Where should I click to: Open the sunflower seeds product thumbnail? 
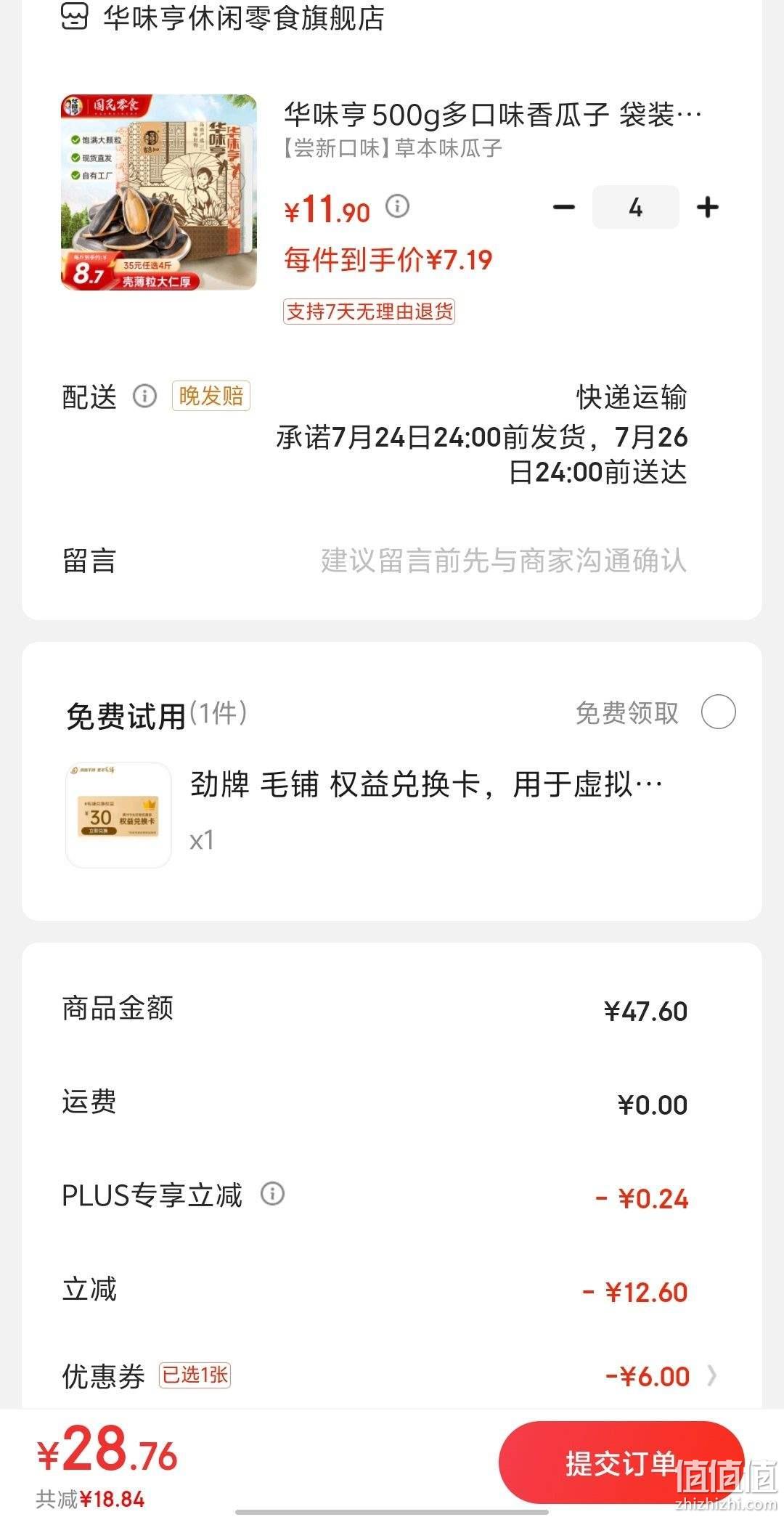[159, 192]
